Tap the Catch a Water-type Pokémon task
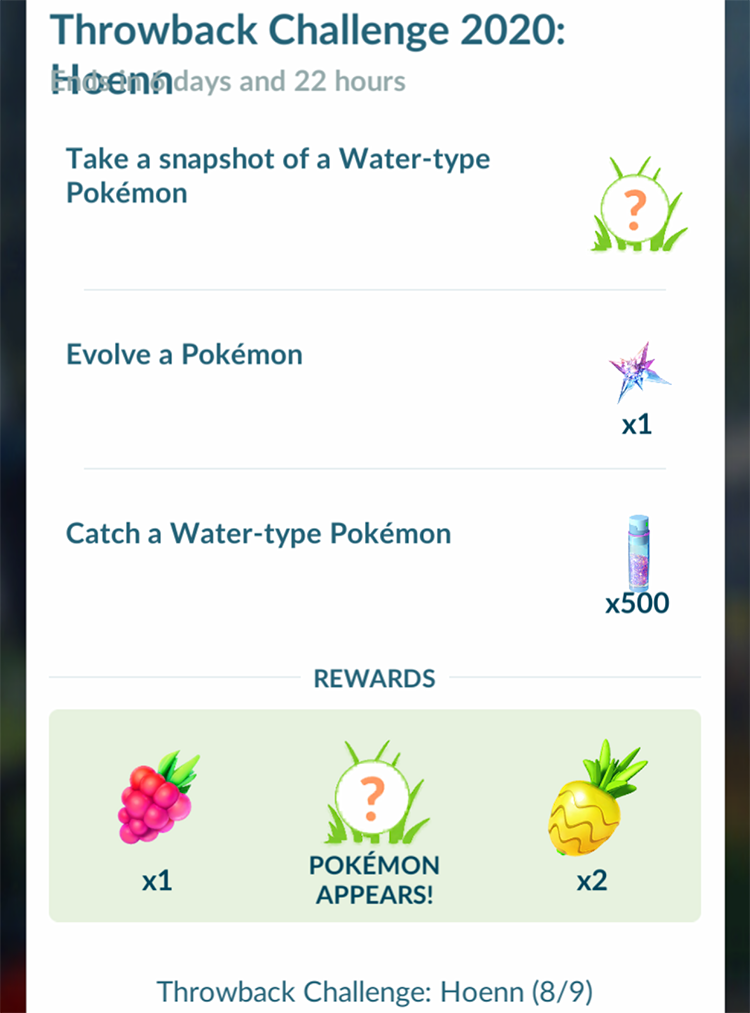750x1013 pixels. point(259,533)
